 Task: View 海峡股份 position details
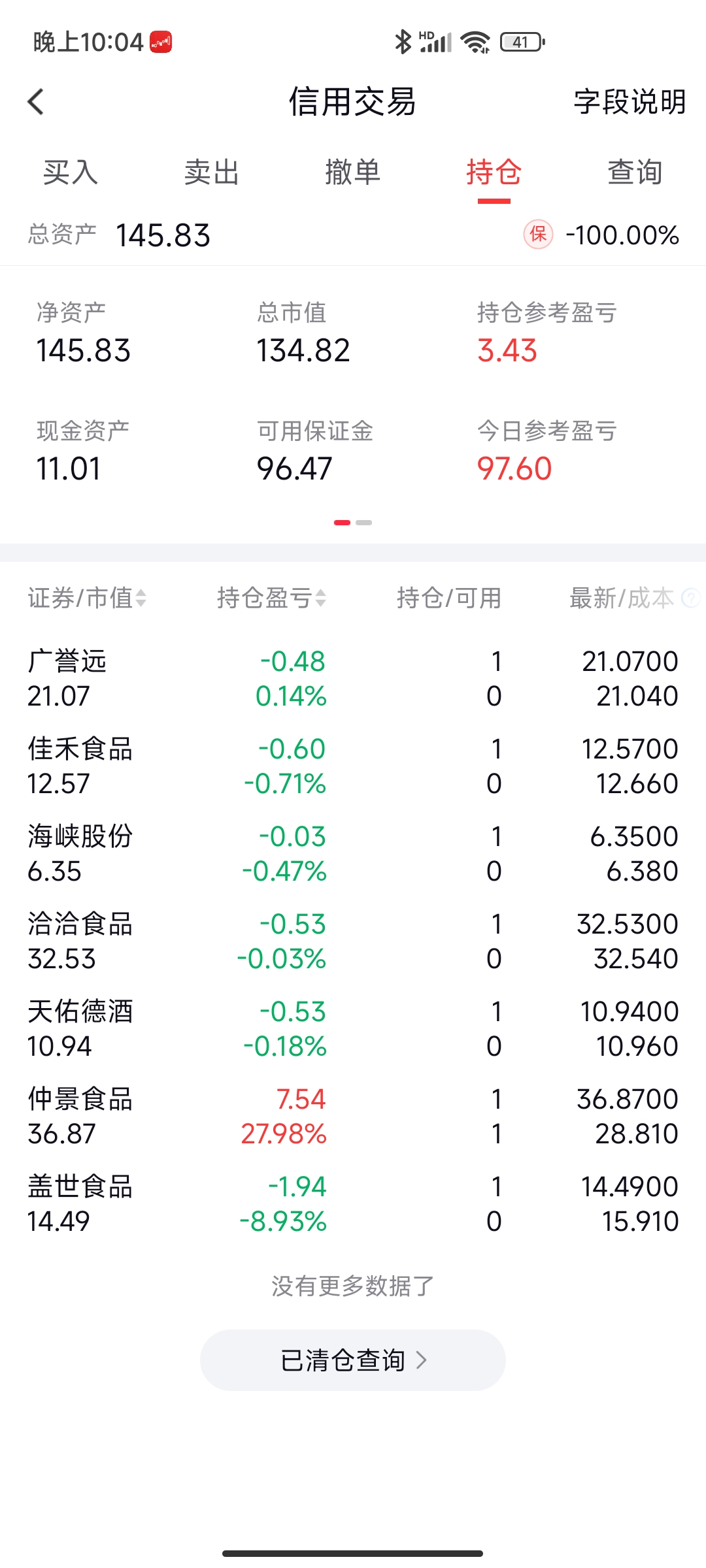coord(353,853)
